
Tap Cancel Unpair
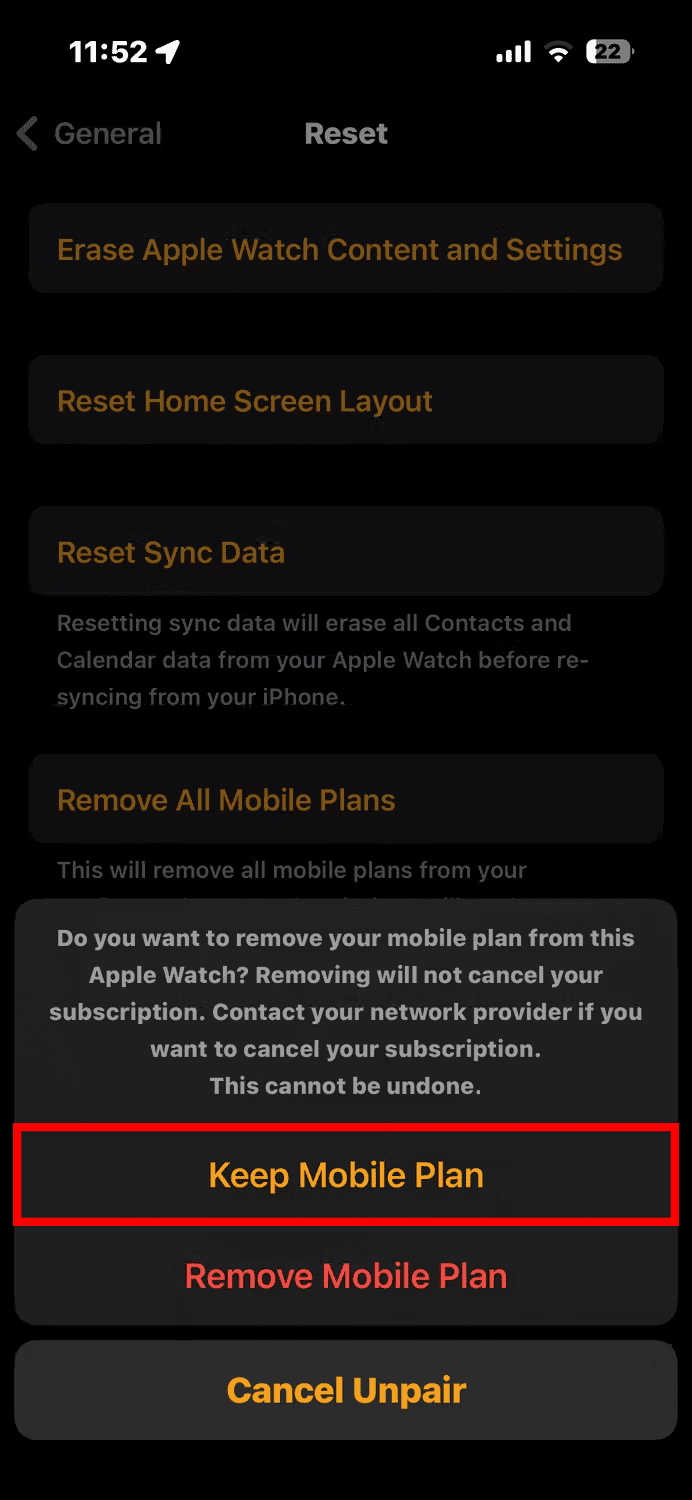pos(346,1390)
